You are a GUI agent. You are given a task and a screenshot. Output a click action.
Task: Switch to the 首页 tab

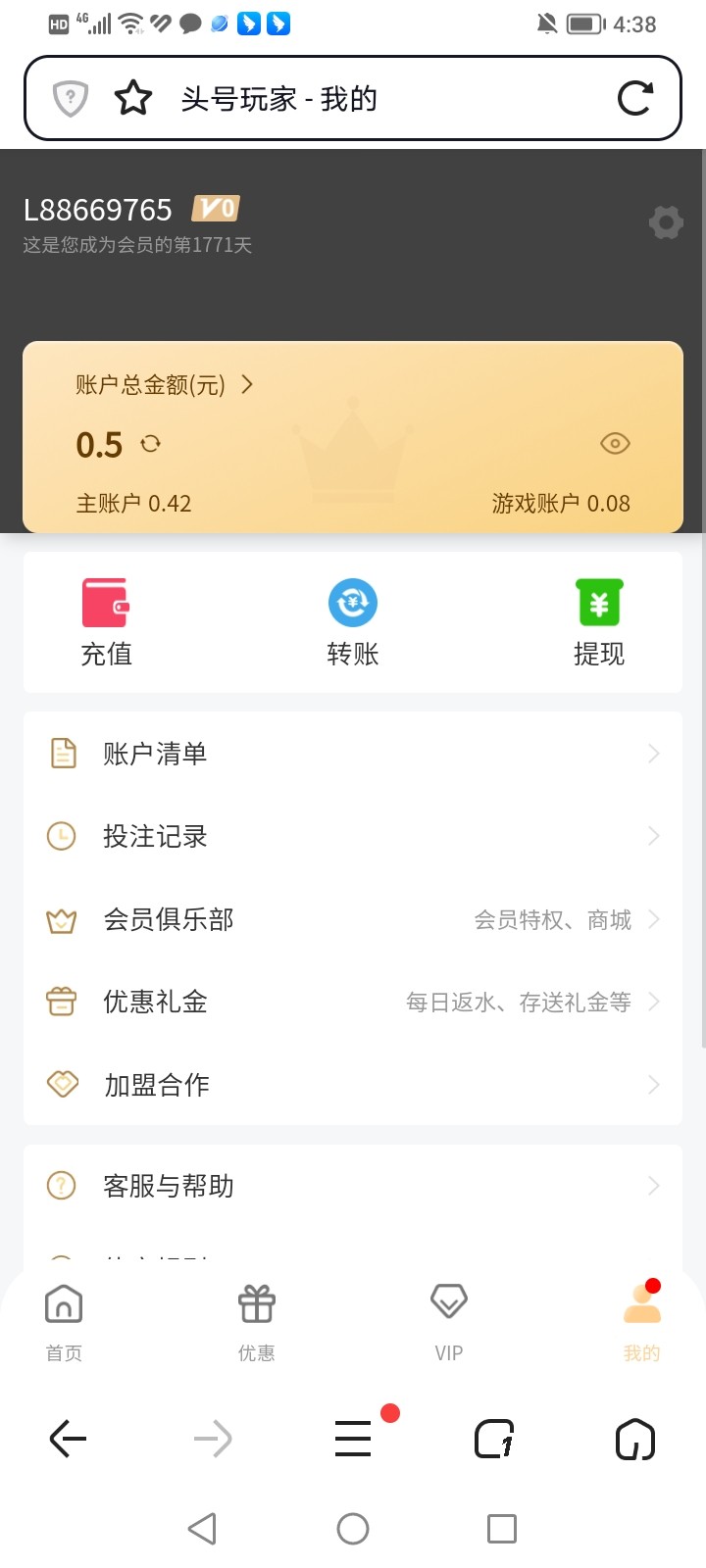point(64,1323)
